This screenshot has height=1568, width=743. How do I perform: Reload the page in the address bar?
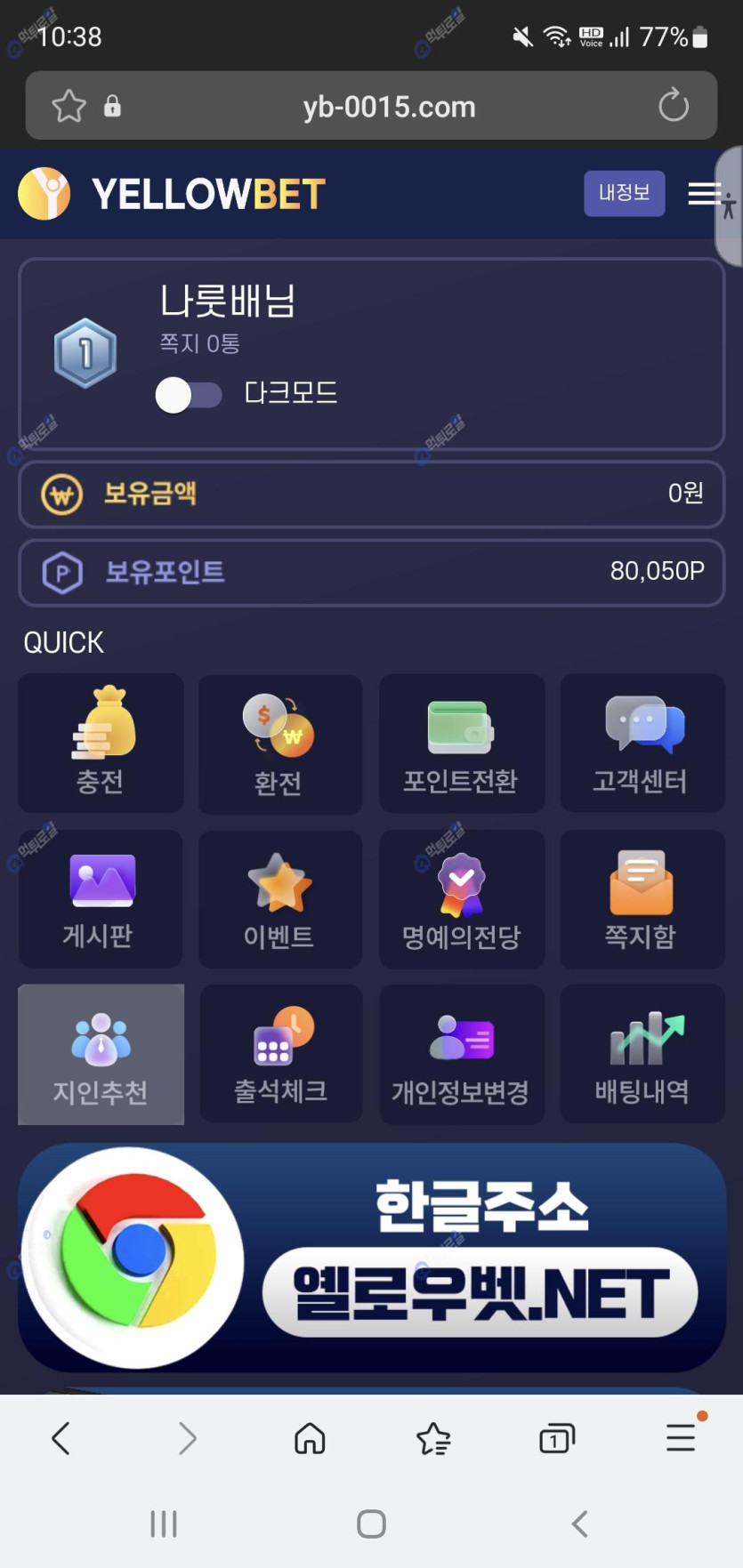pyautogui.click(x=673, y=106)
